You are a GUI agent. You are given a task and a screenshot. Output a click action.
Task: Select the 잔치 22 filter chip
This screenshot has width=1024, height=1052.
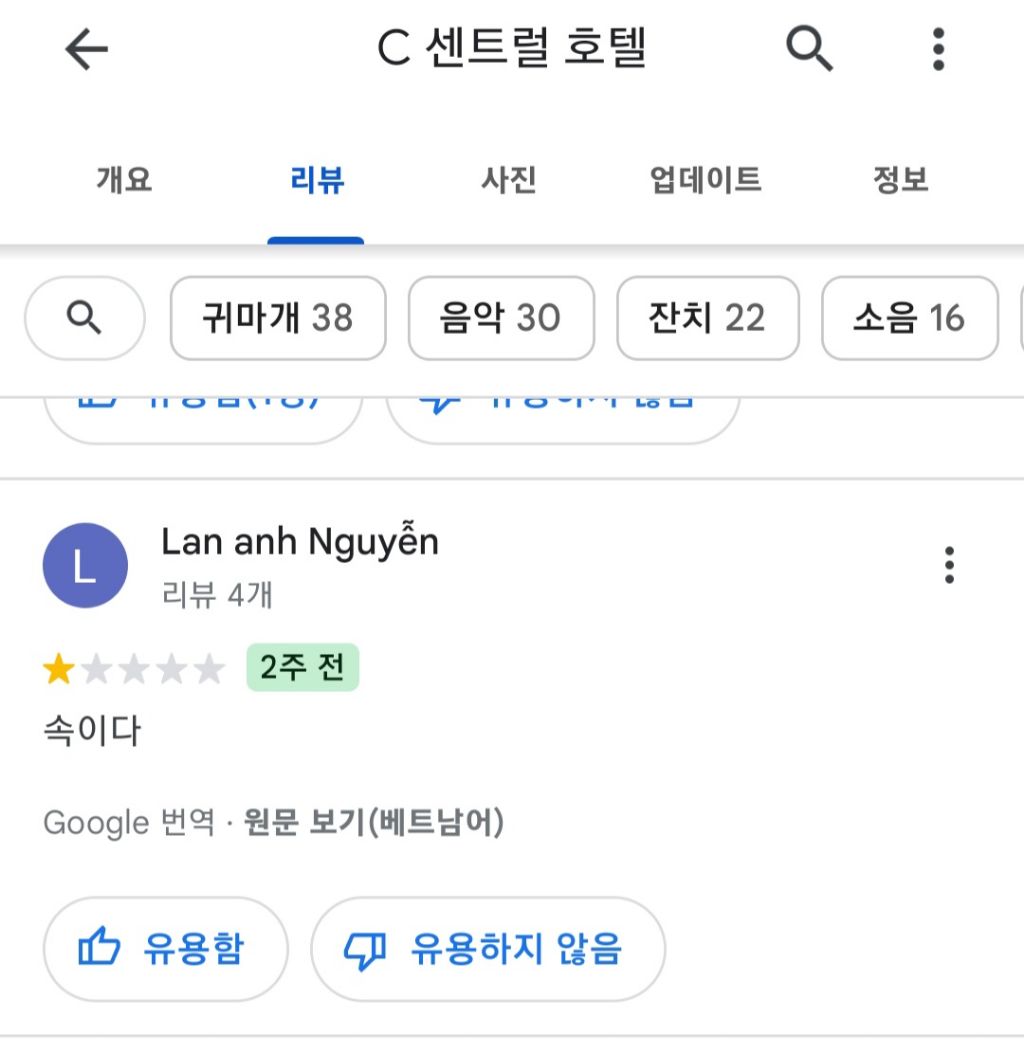(708, 318)
